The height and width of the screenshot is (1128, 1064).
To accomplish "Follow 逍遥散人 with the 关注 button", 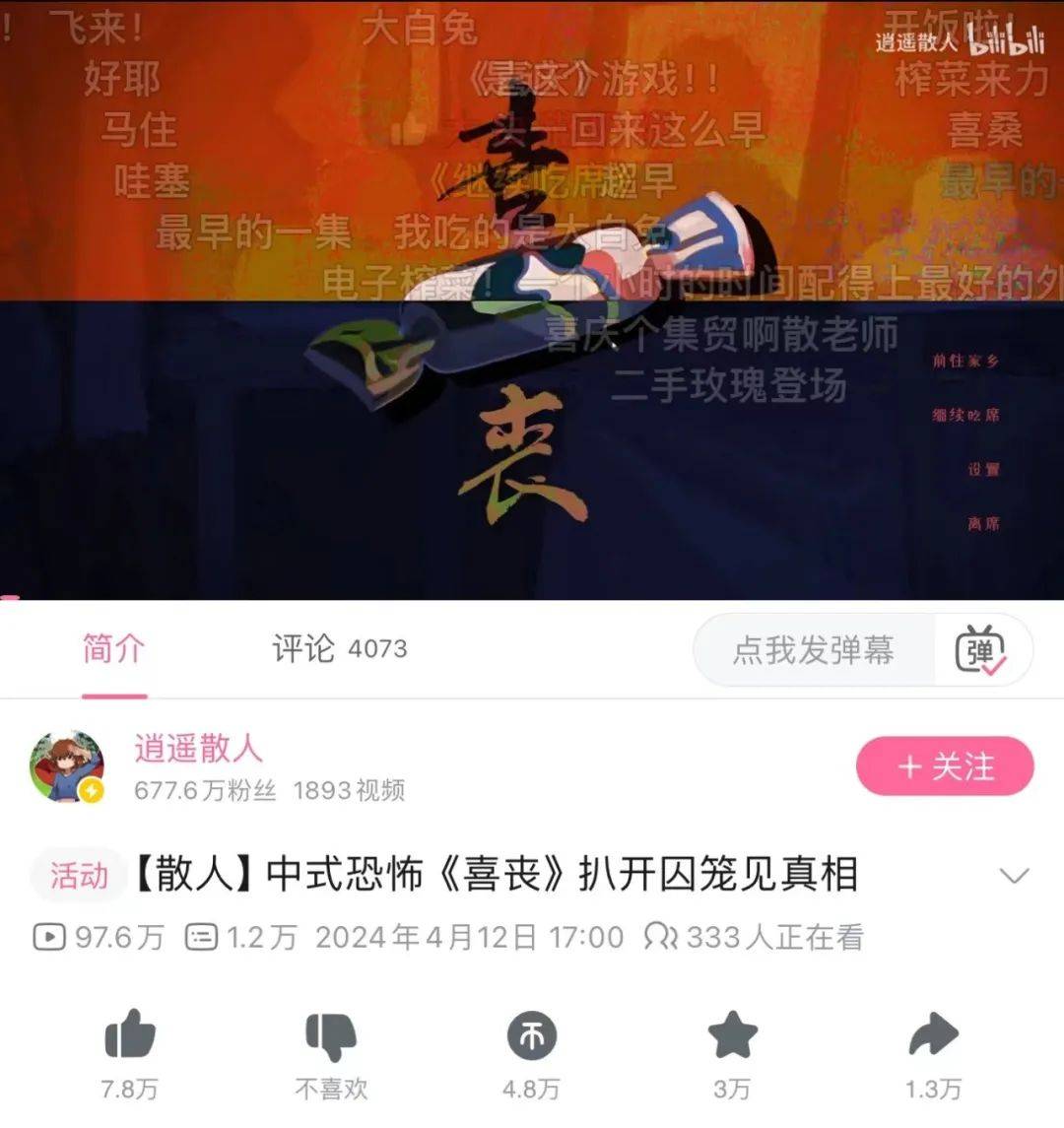I will (x=944, y=766).
